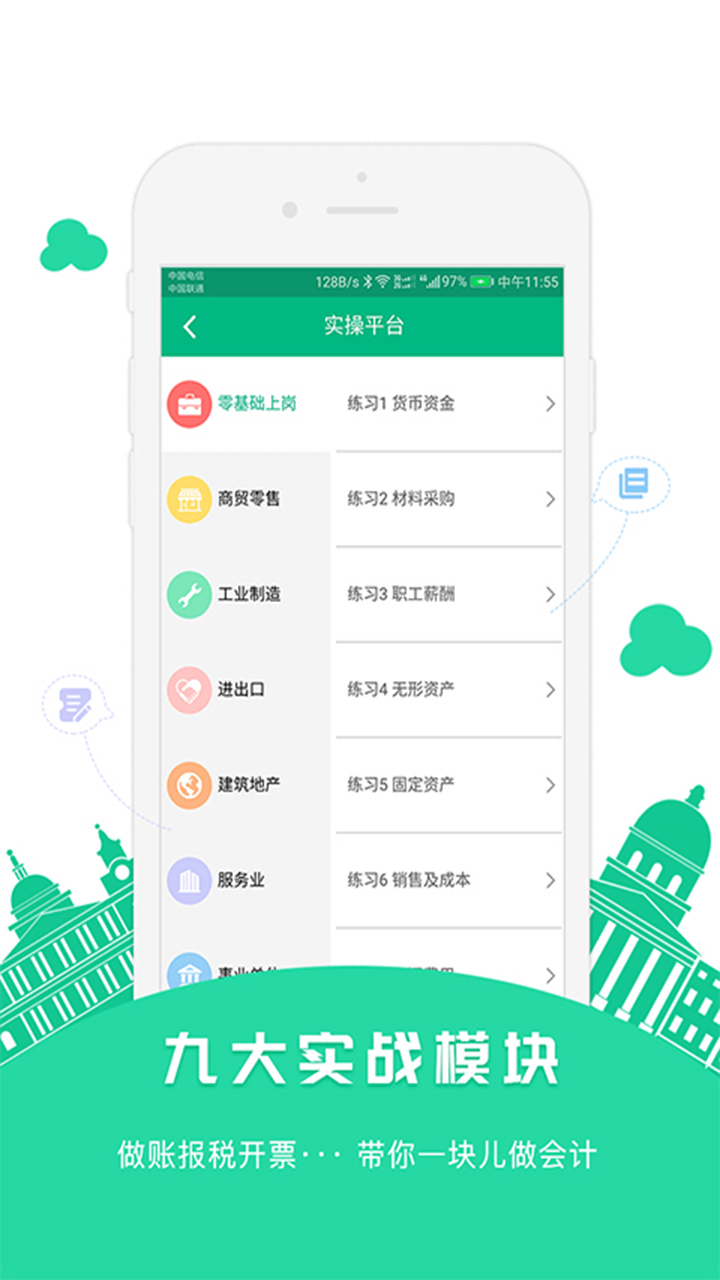The height and width of the screenshot is (1280, 720).
Task: Select the green wrench icon for 工业制造
Action: pyautogui.click(x=188, y=594)
